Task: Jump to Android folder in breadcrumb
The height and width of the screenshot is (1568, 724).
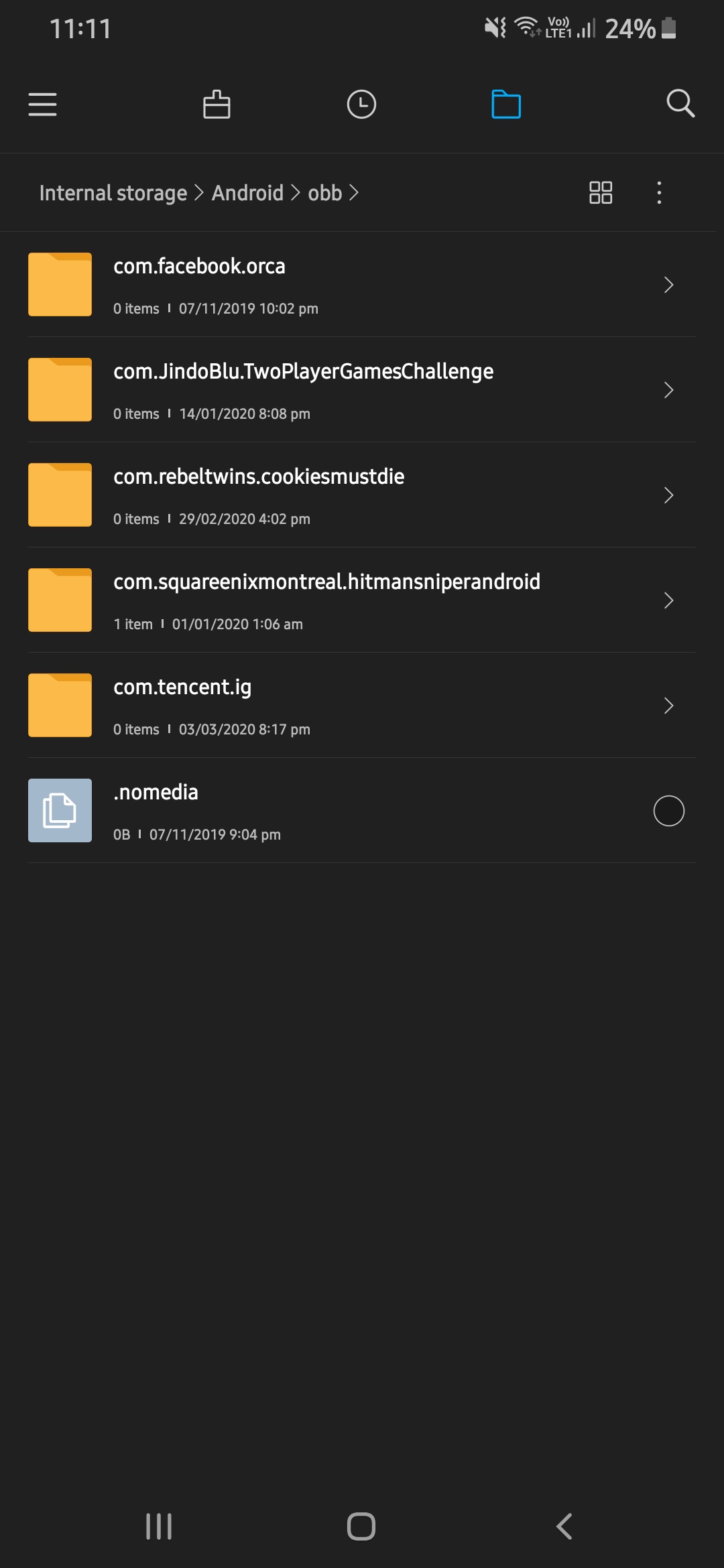Action: (247, 193)
